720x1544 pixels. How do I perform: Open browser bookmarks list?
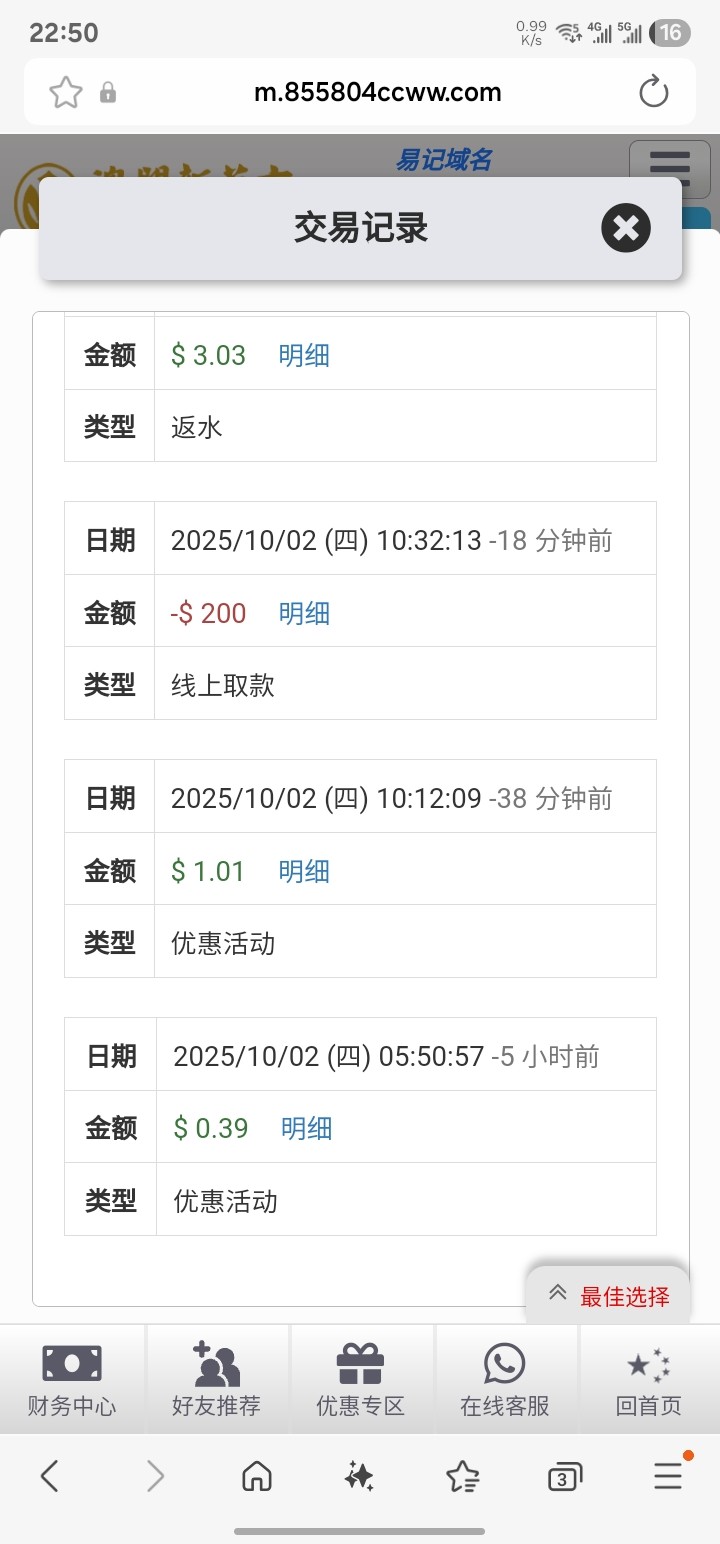[x=462, y=1476]
